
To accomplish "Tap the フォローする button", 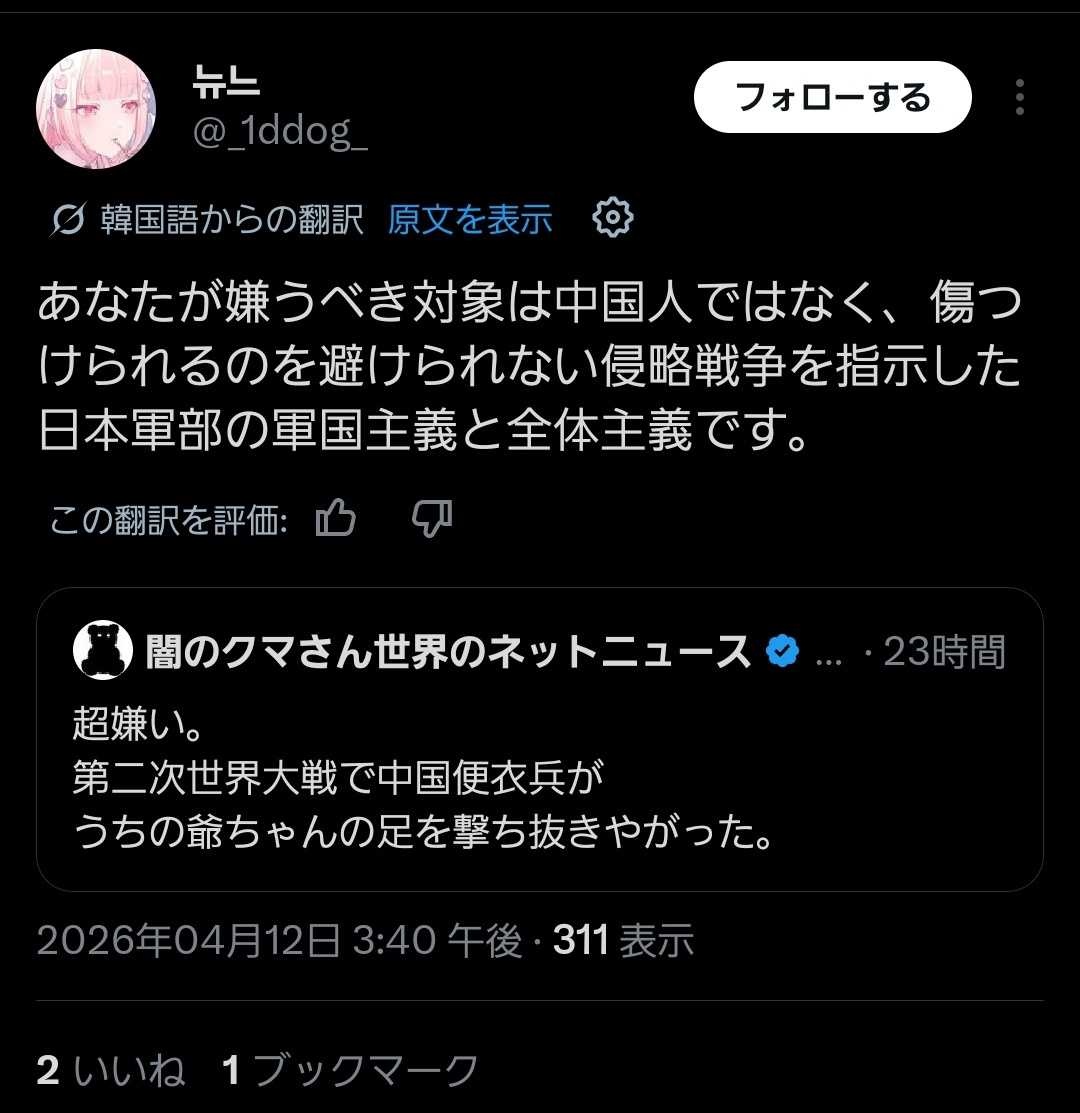I will click(x=832, y=97).
